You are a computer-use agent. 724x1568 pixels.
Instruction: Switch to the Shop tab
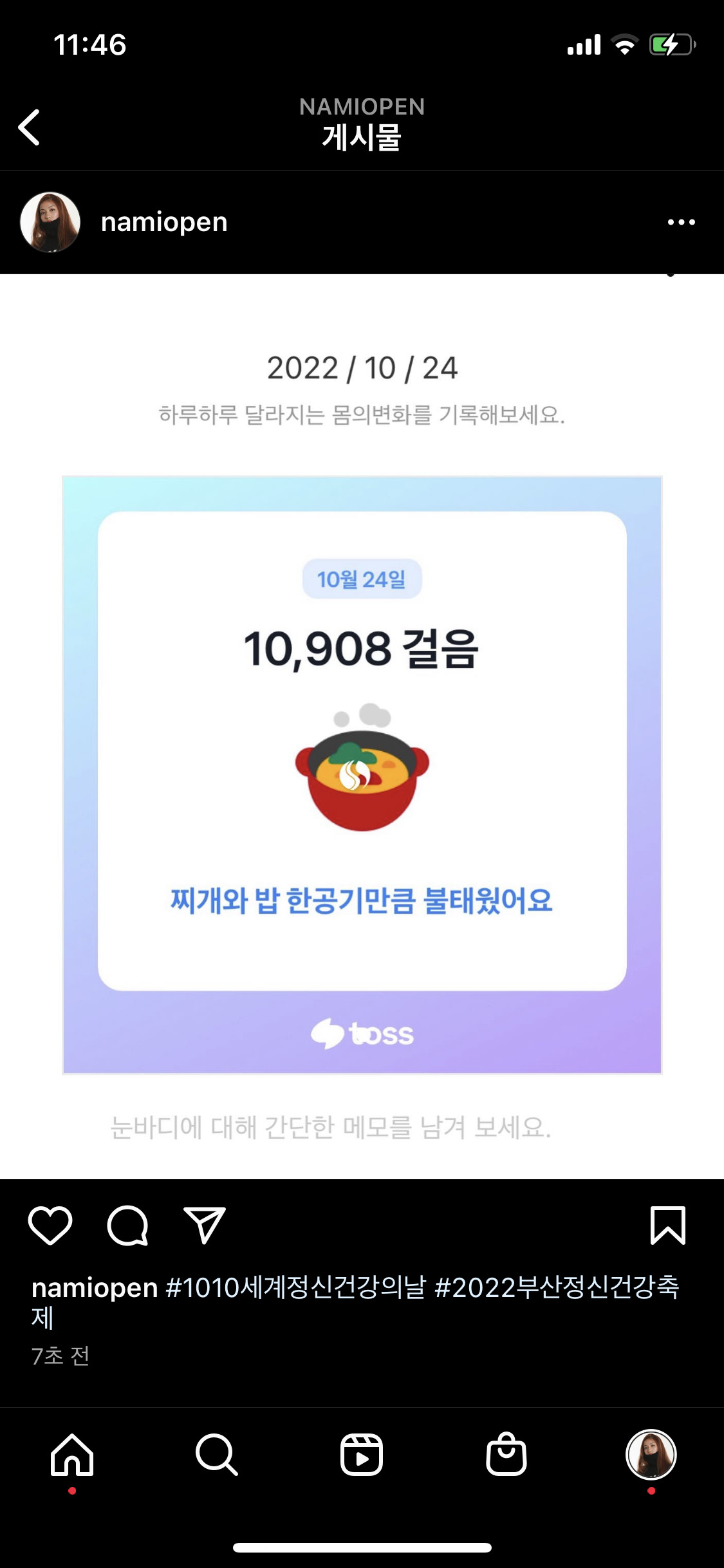506,1455
